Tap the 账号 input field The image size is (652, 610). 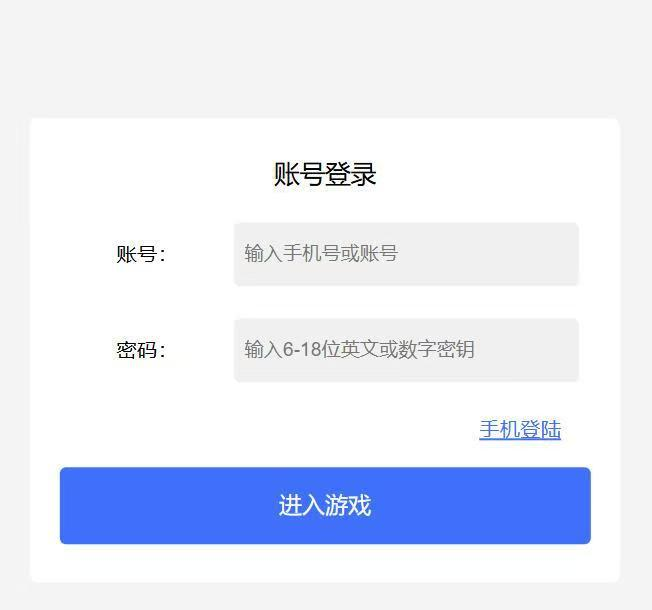(406, 254)
